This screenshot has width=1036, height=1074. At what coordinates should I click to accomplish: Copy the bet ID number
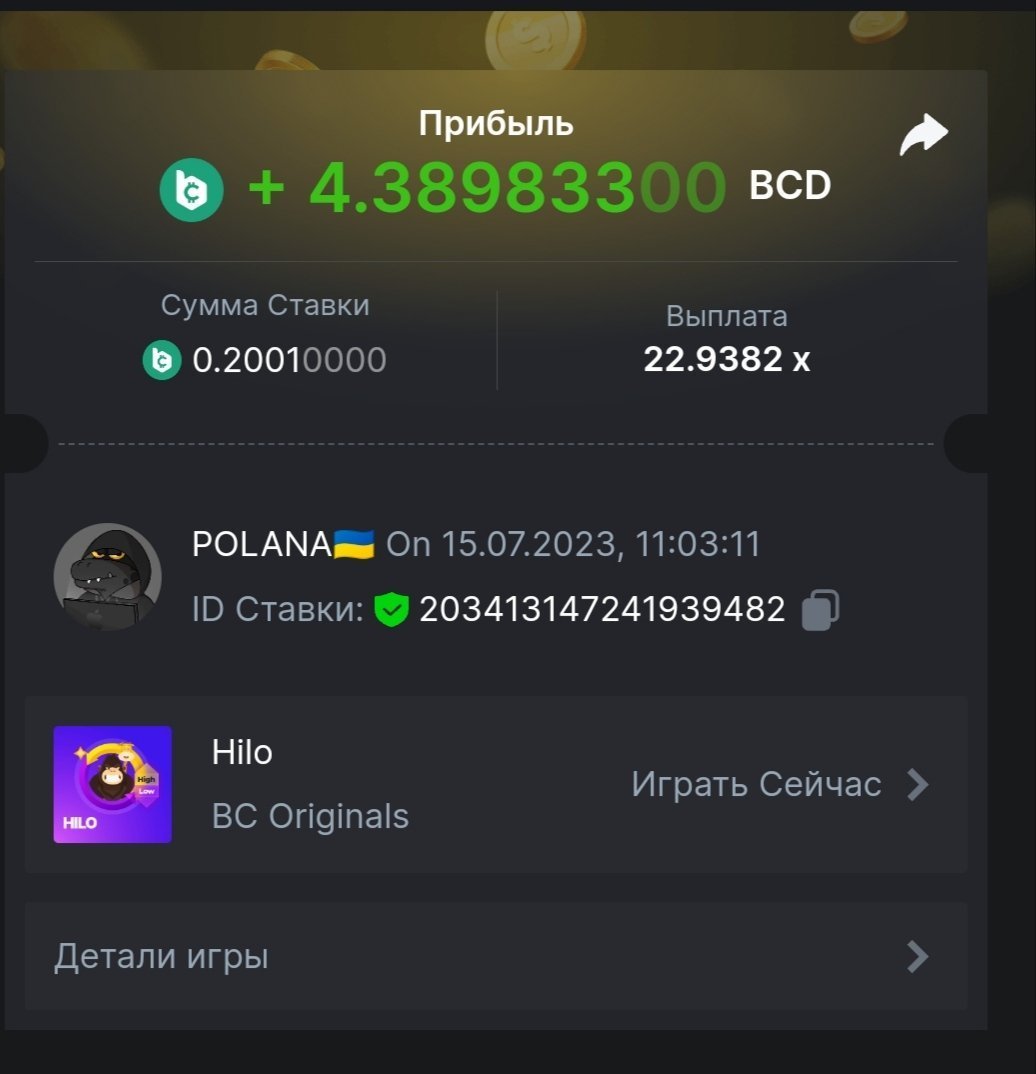820,609
